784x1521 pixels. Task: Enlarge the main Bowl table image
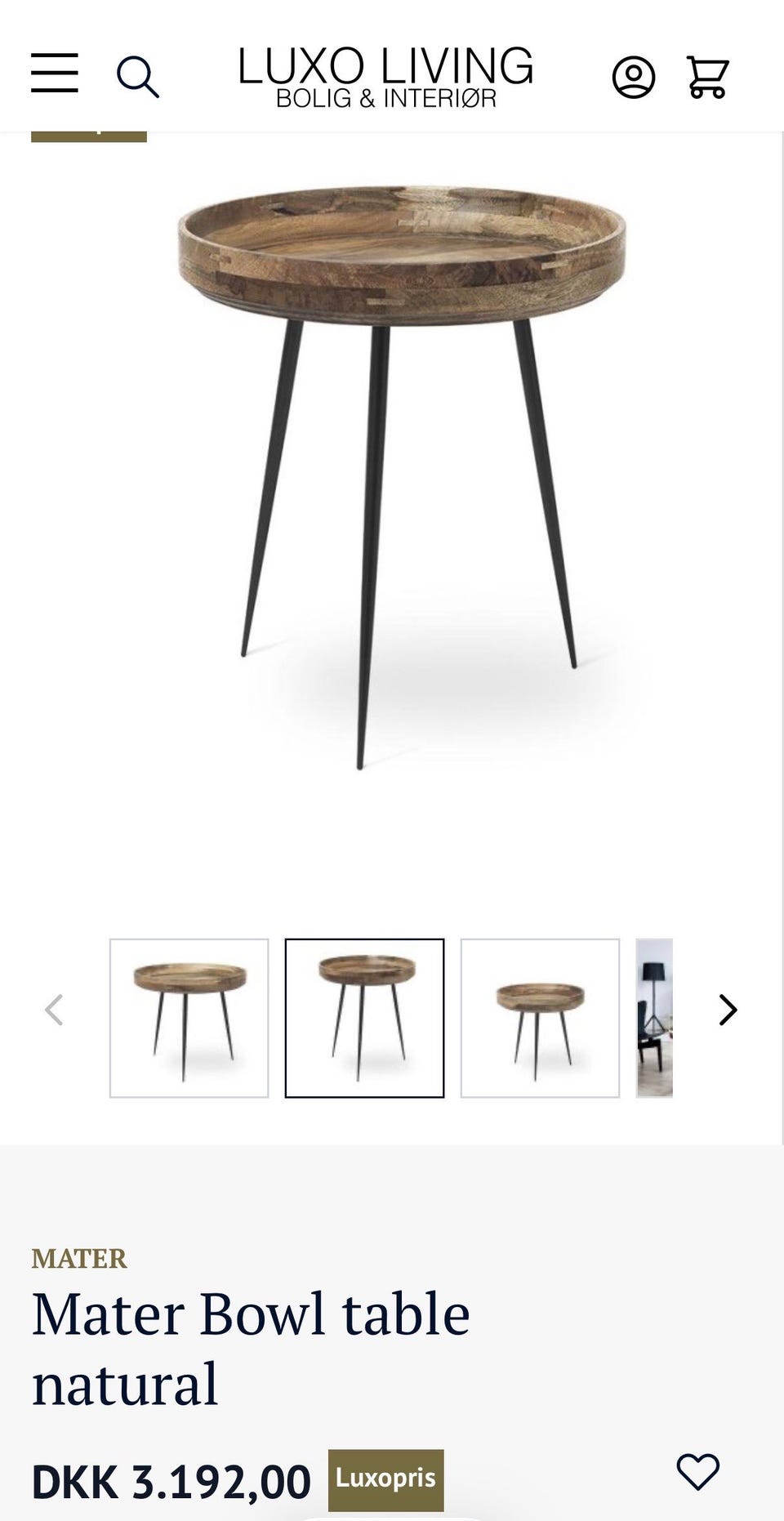coord(400,474)
